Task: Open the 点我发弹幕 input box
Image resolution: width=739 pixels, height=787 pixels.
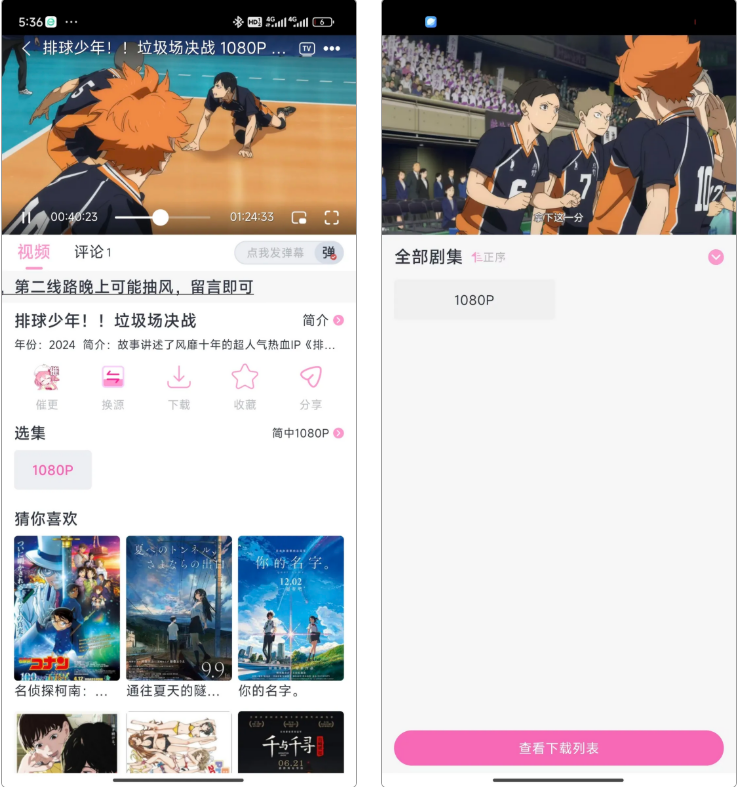Action: point(275,253)
